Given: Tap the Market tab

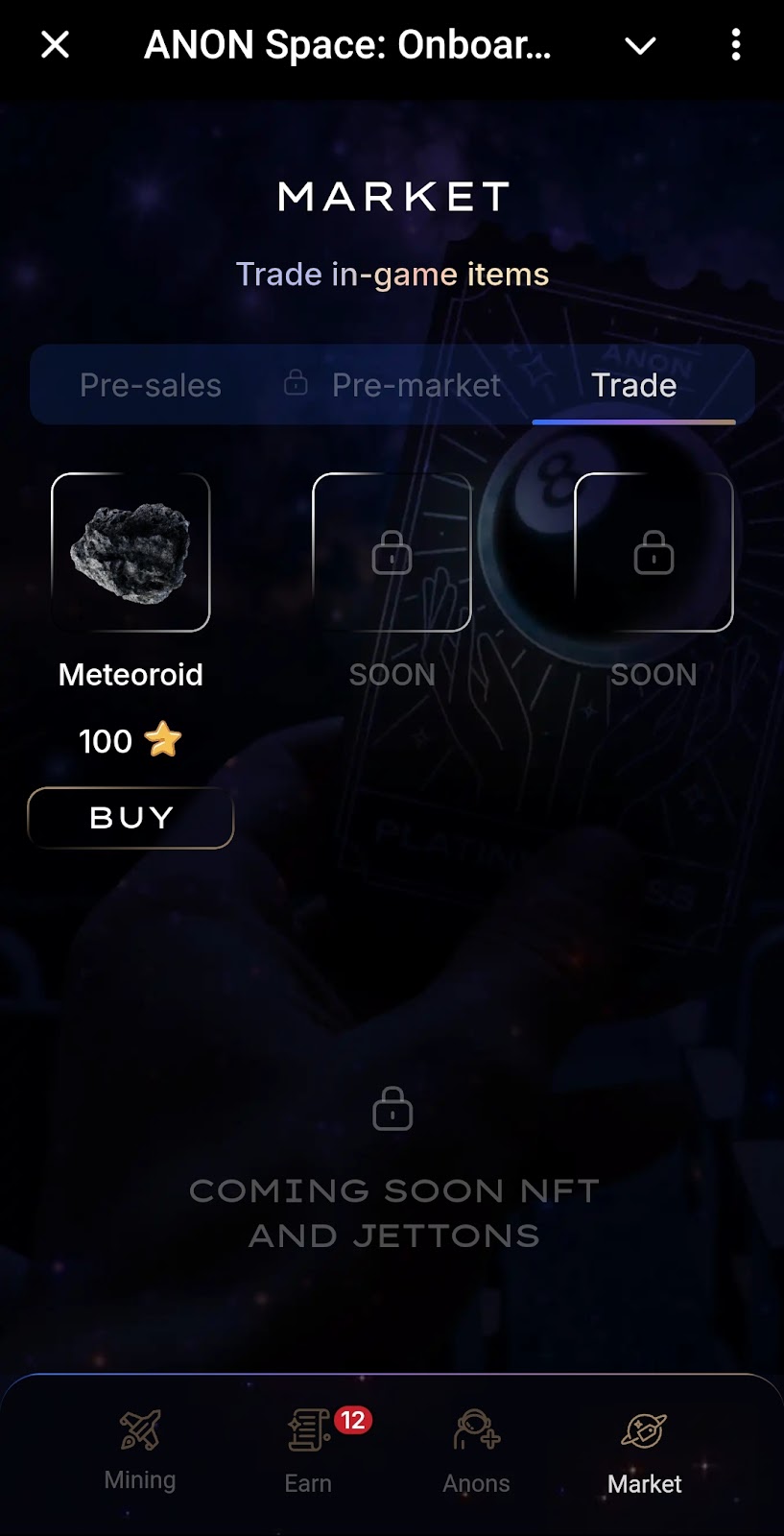Looking at the screenshot, I should (644, 1450).
